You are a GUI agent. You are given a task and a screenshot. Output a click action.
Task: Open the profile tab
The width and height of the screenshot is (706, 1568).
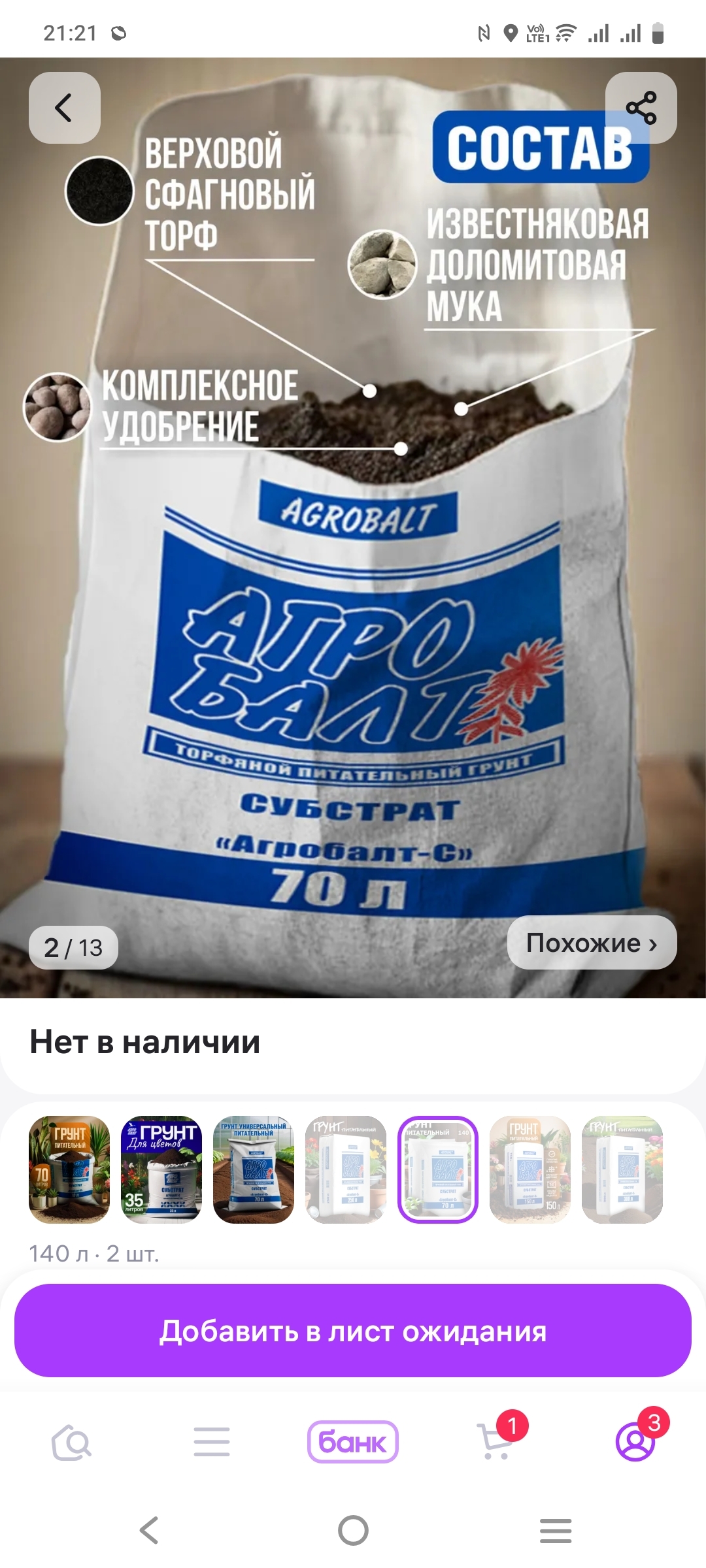tap(635, 1443)
